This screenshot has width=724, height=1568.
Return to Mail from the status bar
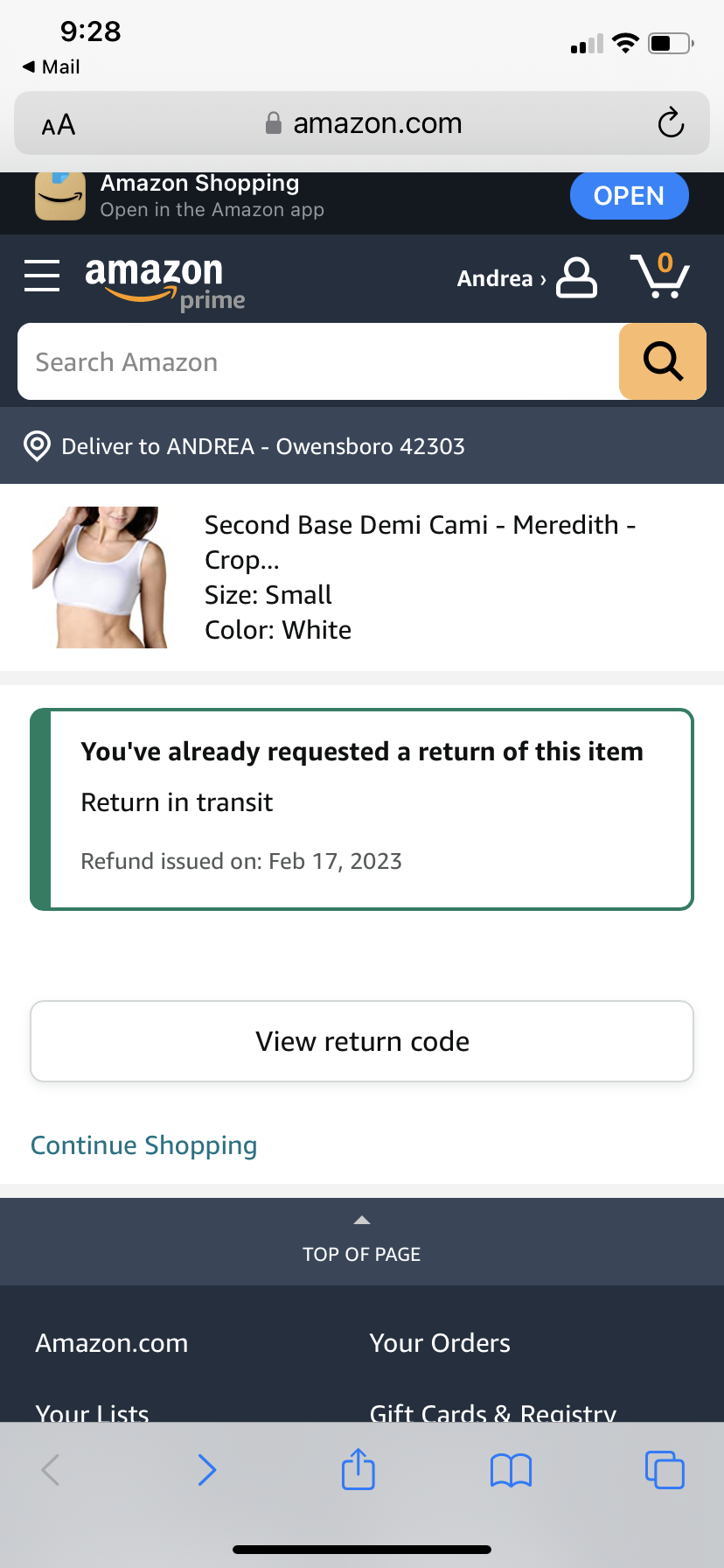click(x=50, y=66)
